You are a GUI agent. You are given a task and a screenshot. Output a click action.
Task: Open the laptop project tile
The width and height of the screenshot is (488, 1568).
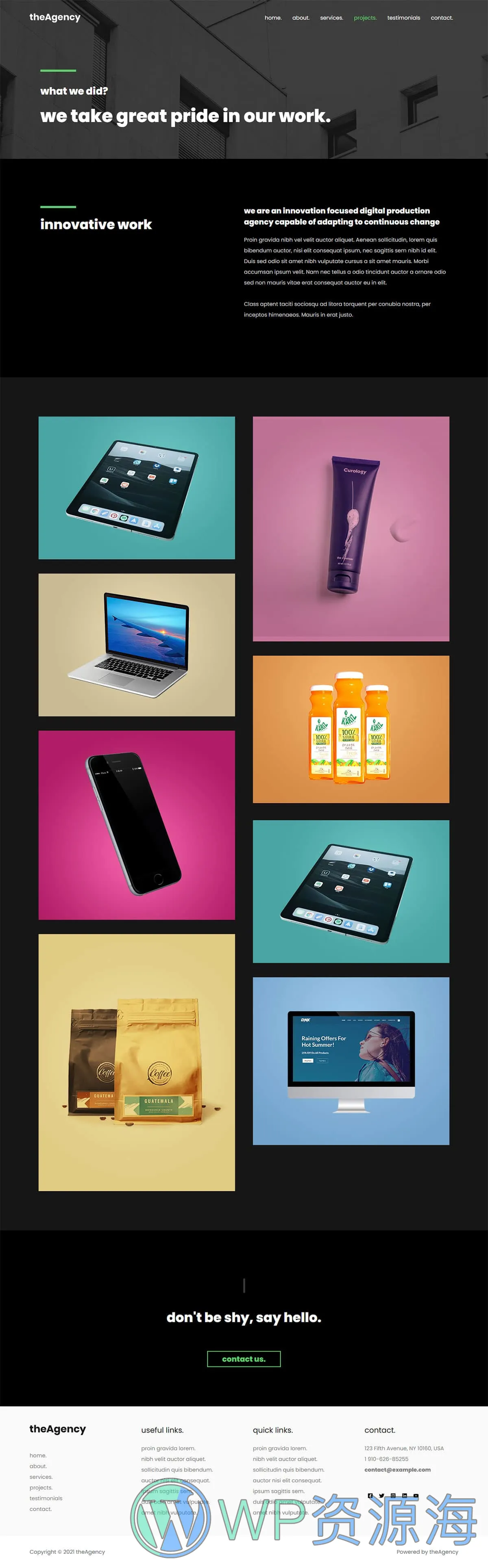click(137, 644)
